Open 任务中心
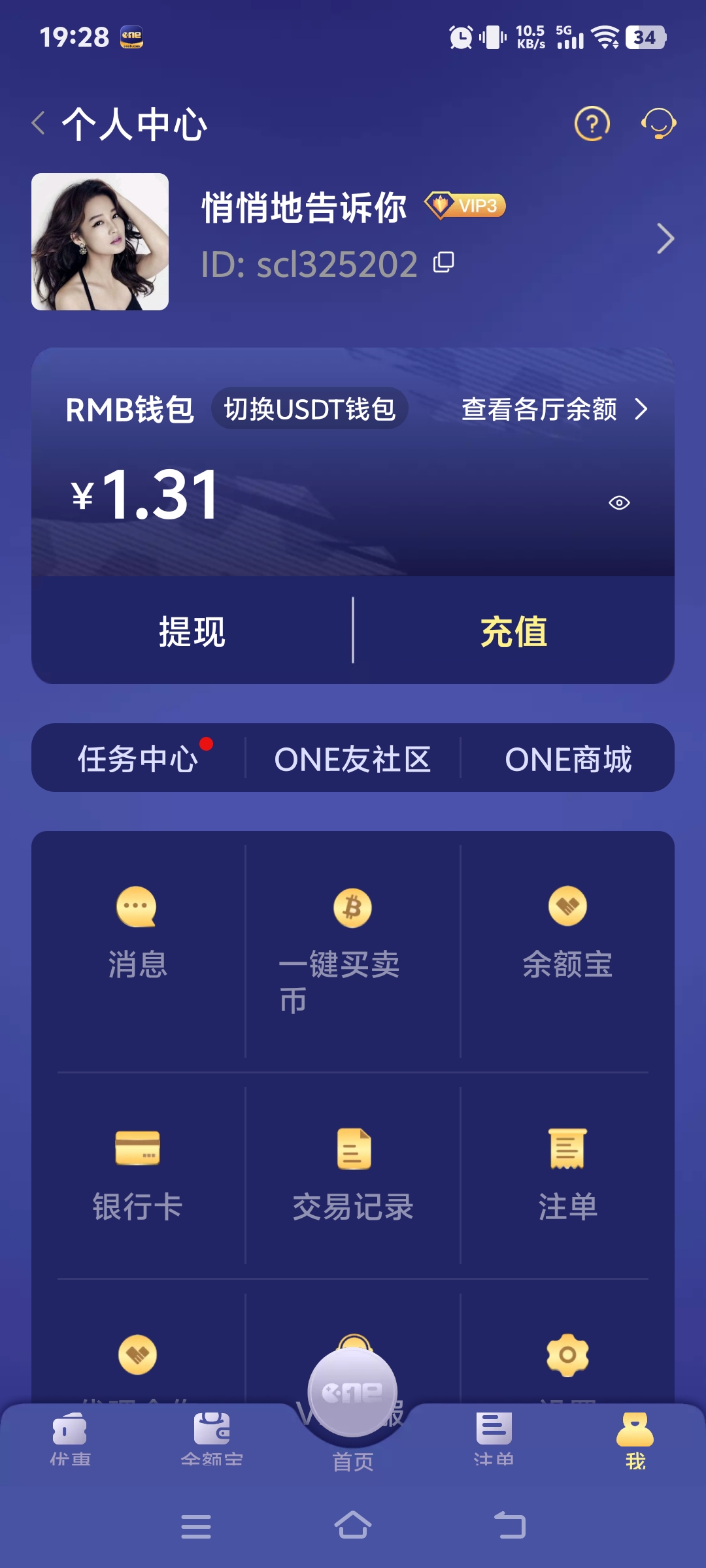 point(138,759)
